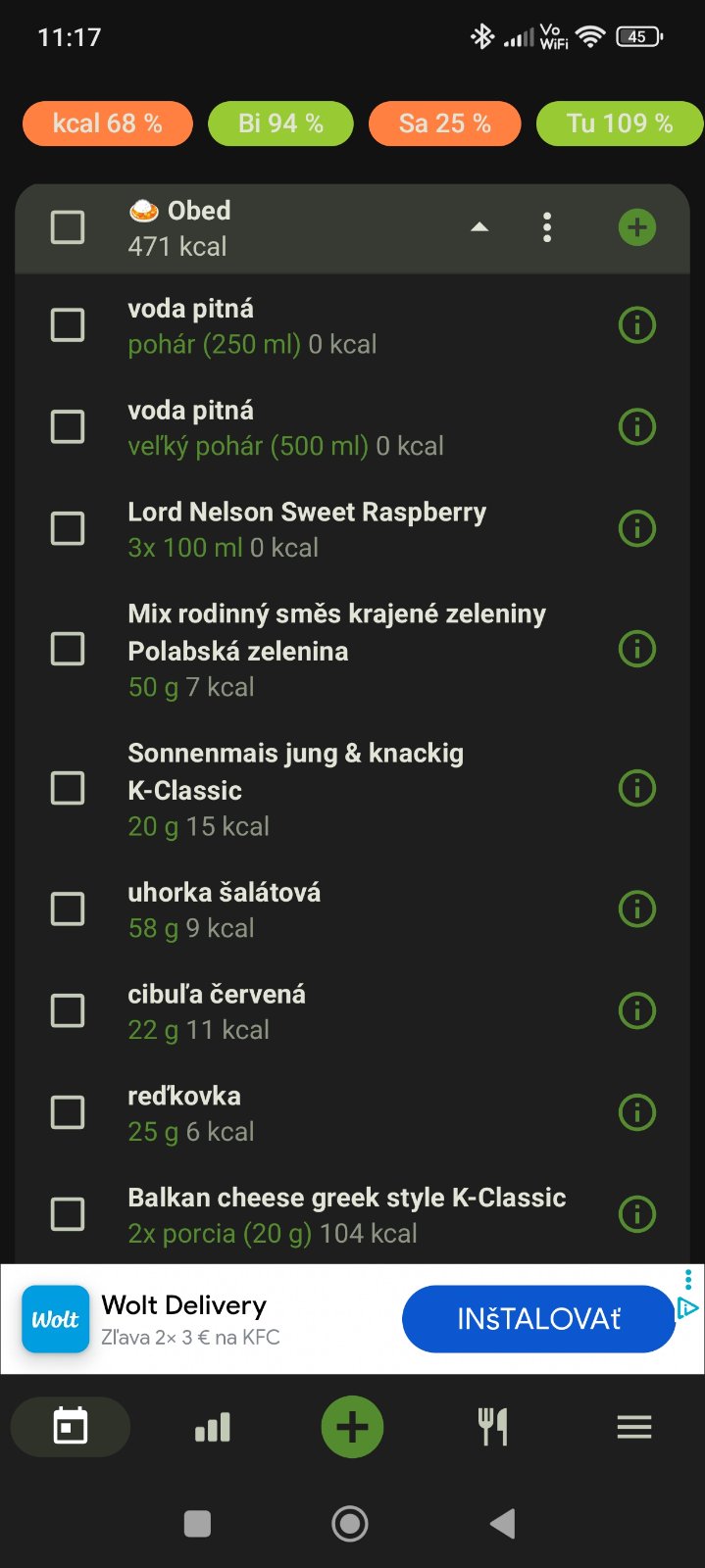Image resolution: width=705 pixels, height=1568 pixels.
Task: Switch to the statistics bar chart tab
Action: [213, 1427]
